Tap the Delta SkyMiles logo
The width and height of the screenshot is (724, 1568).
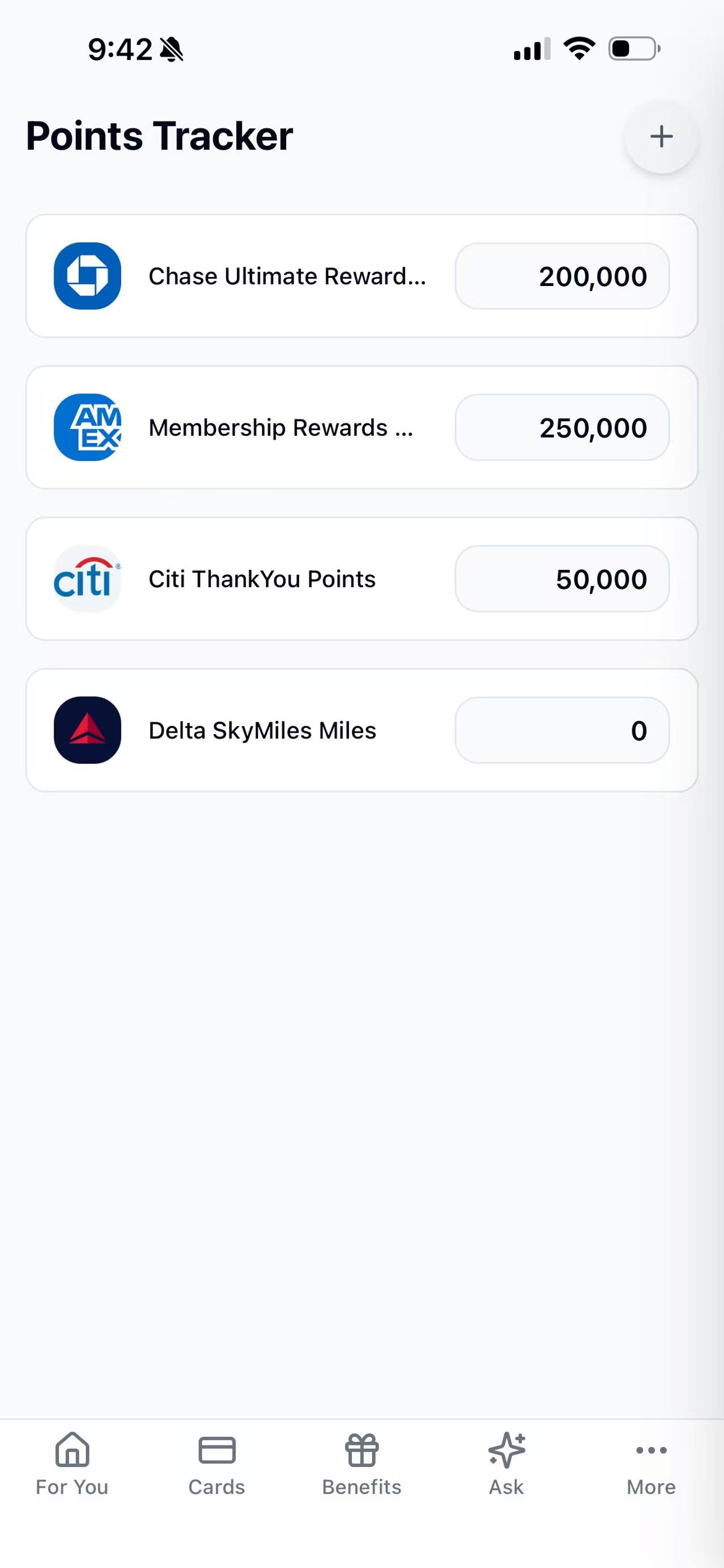pyautogui.click(x=87, y=730)
